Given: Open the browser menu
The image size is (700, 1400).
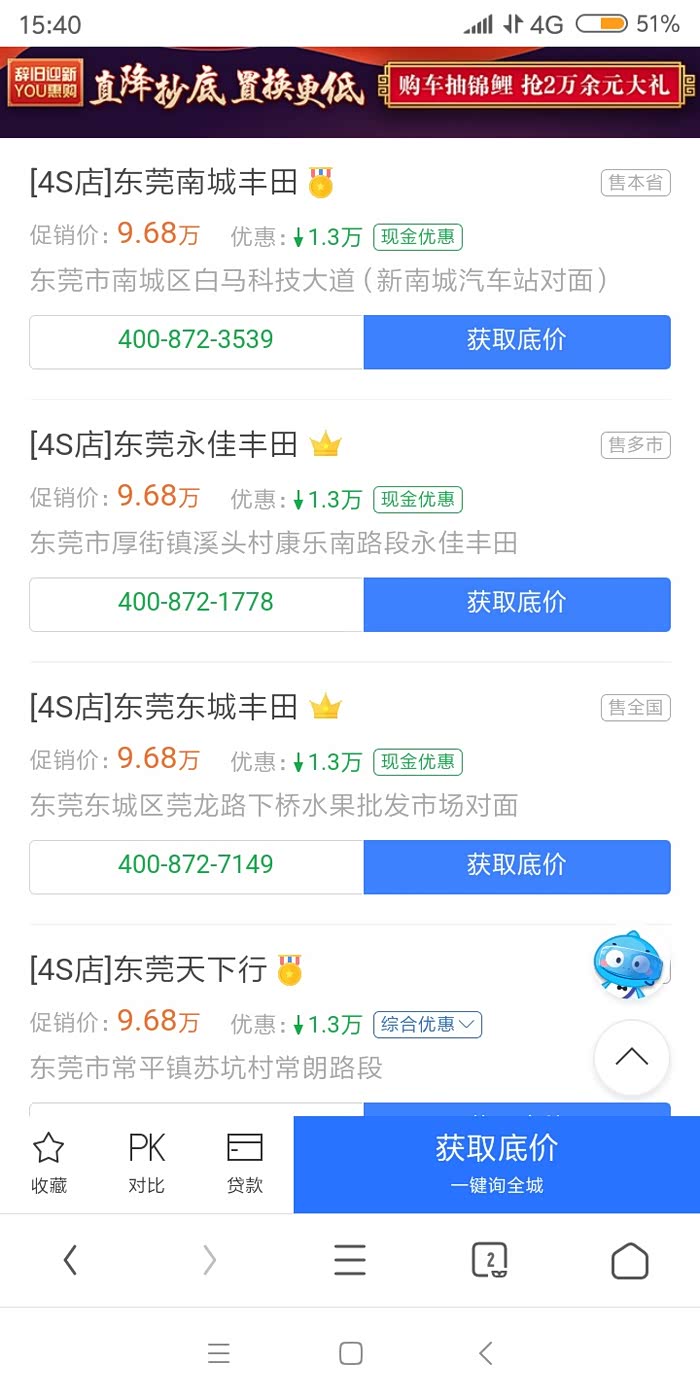Looking at the screenshot, I should (350, 1260).
